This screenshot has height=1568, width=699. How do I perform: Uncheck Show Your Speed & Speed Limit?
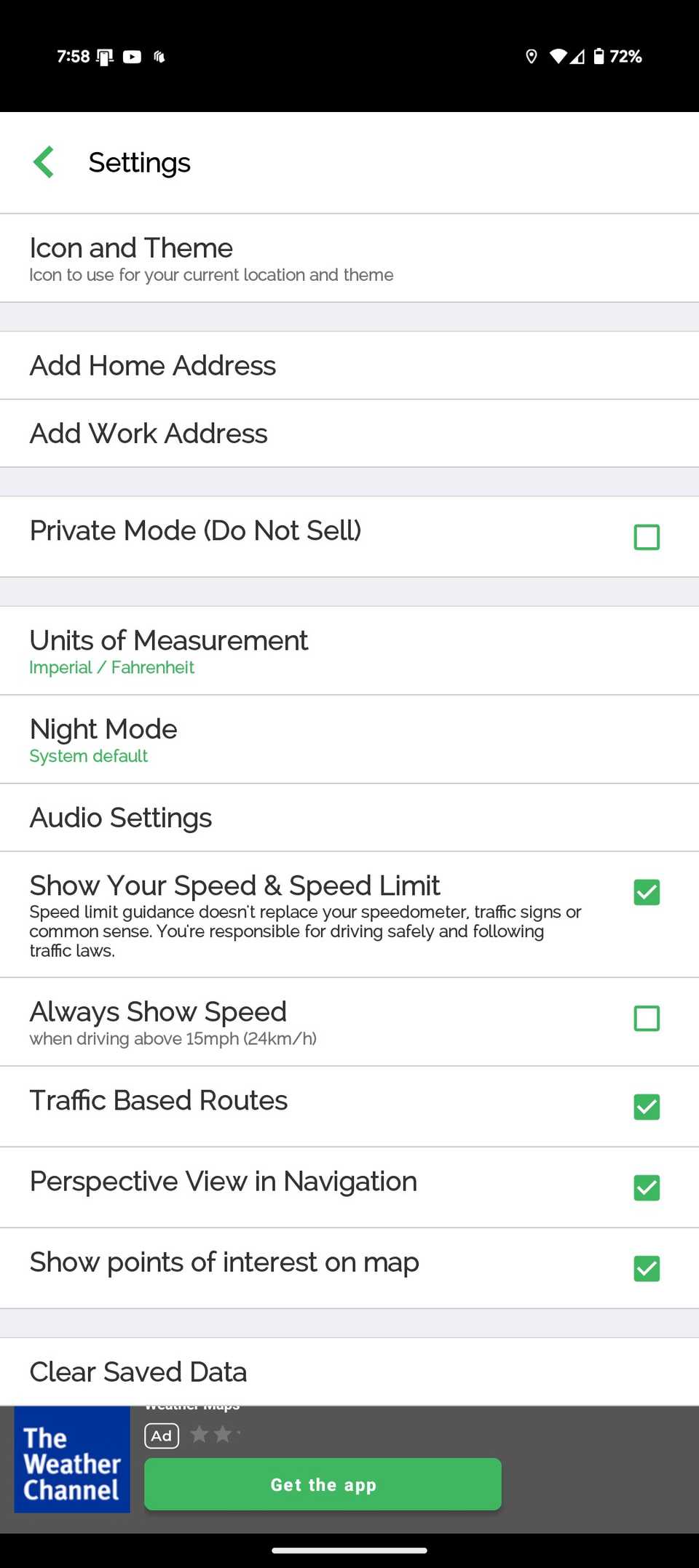647,892
